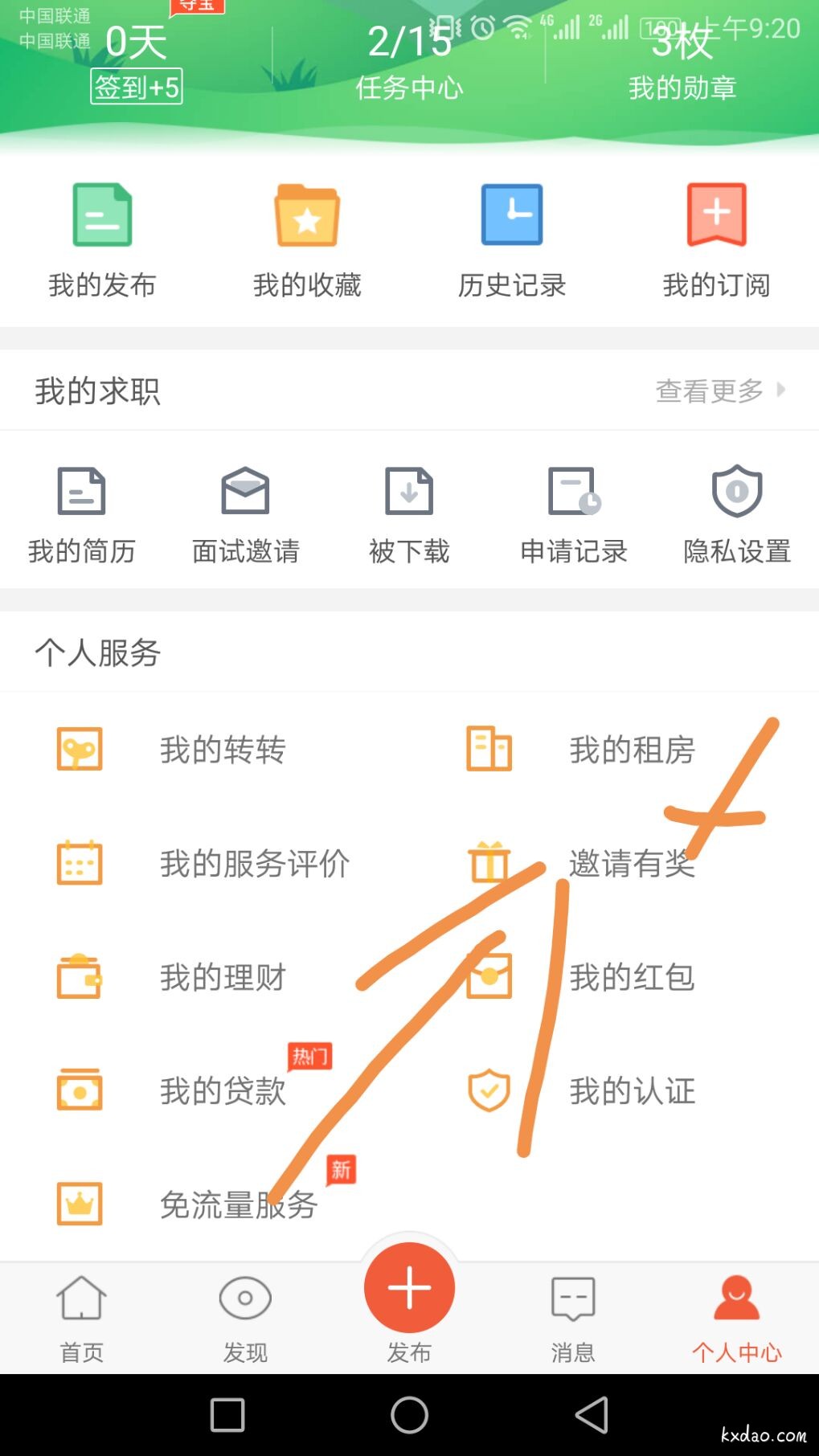Image resolution: width=819 pixels, height=1456 pixels.
Task: Open 我的简历 resume
Action: pos(82,514)
